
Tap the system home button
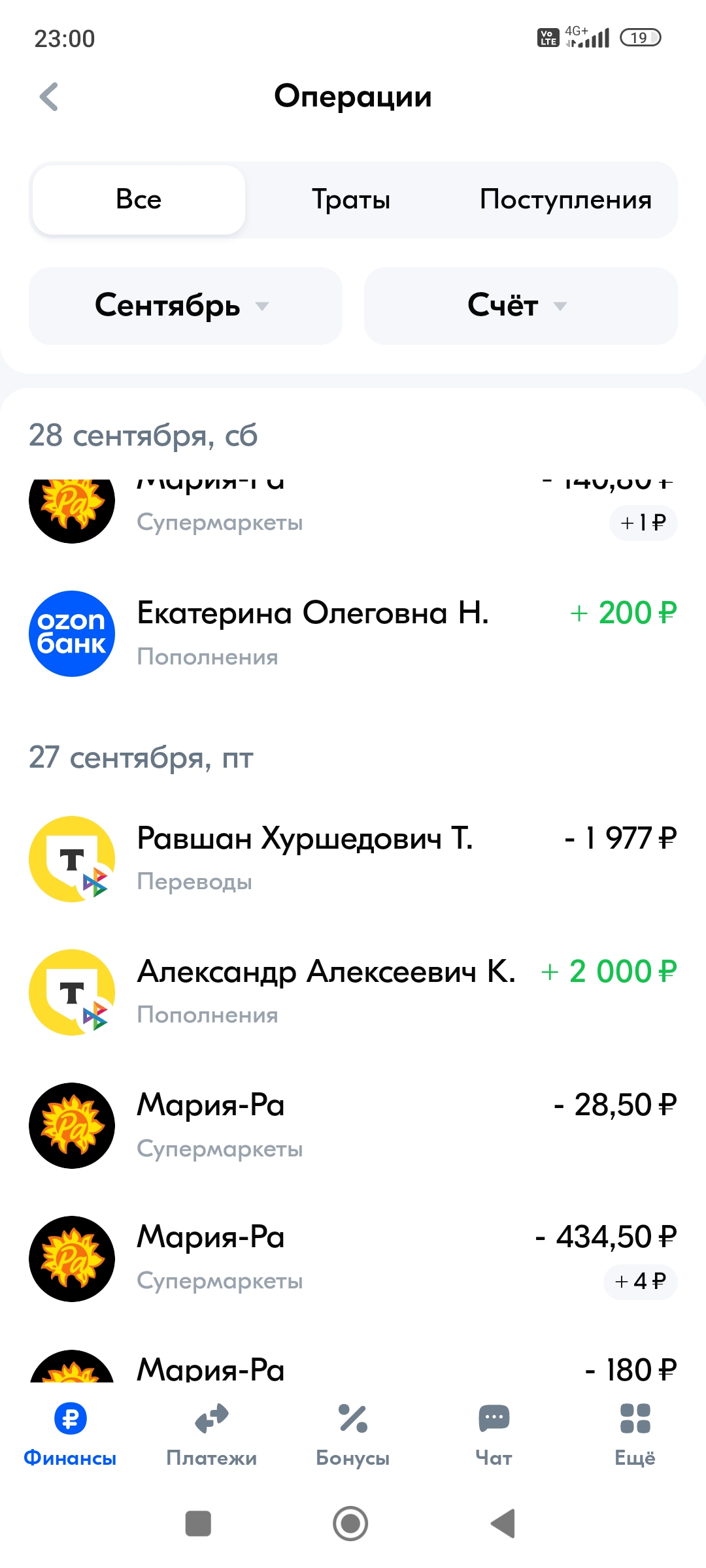[x=351, y=1524]
